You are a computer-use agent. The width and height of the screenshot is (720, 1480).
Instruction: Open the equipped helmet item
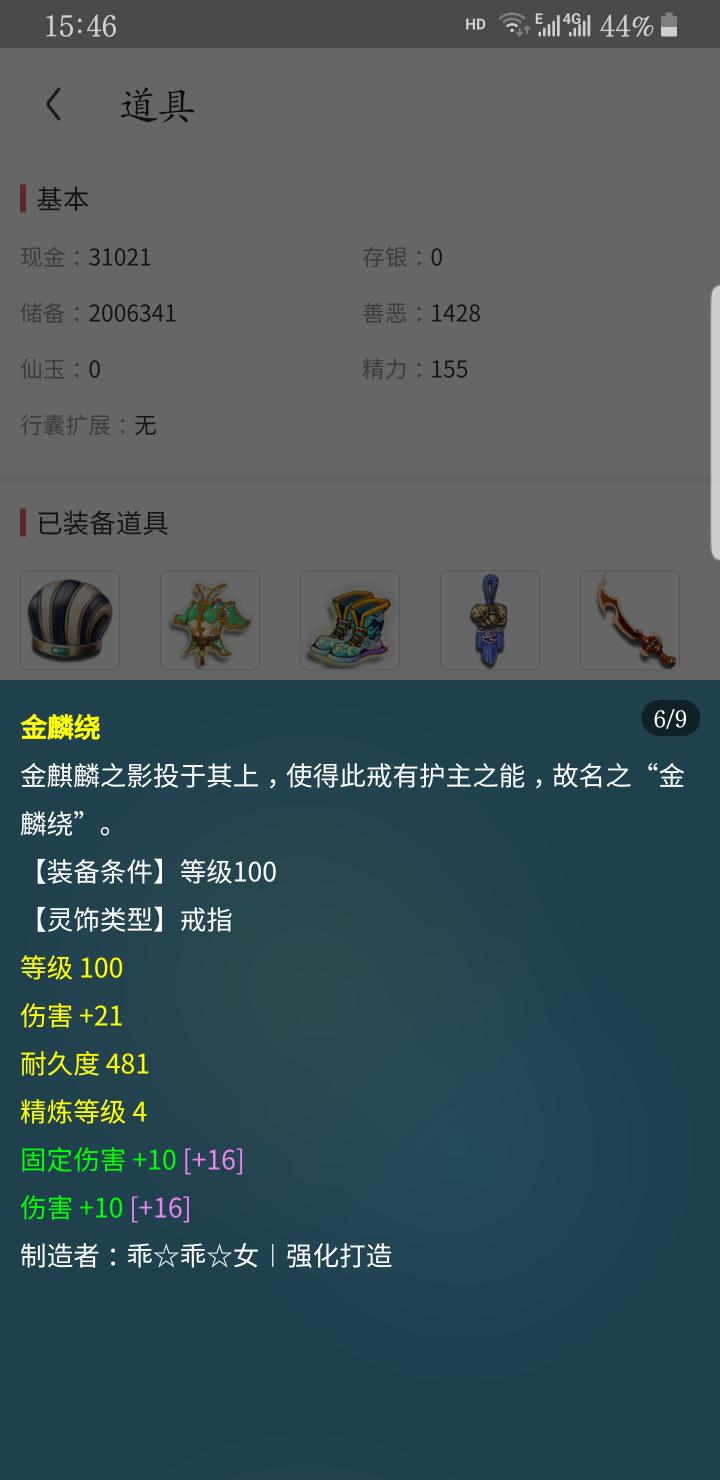point(70,620)
